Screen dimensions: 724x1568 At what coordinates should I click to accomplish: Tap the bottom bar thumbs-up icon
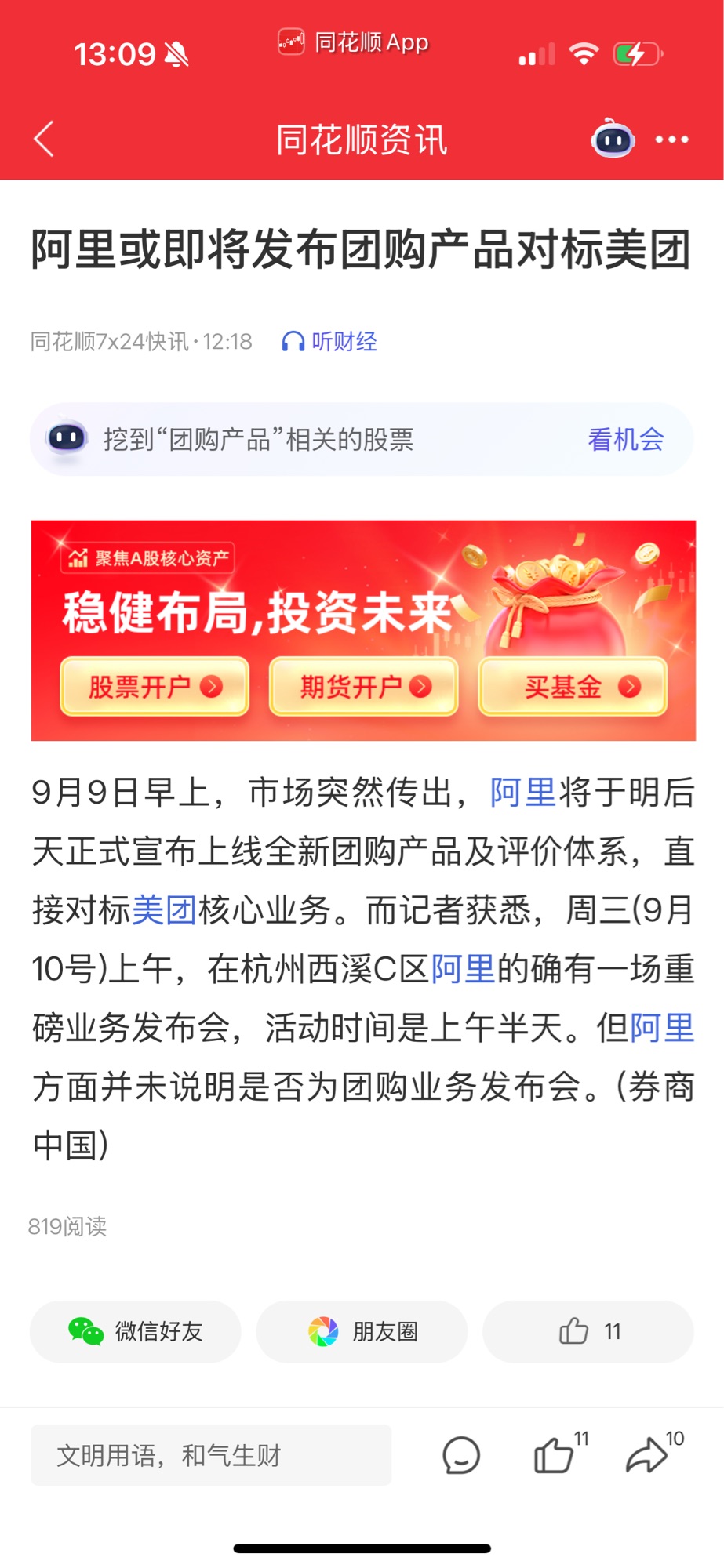coord(555,1456)
